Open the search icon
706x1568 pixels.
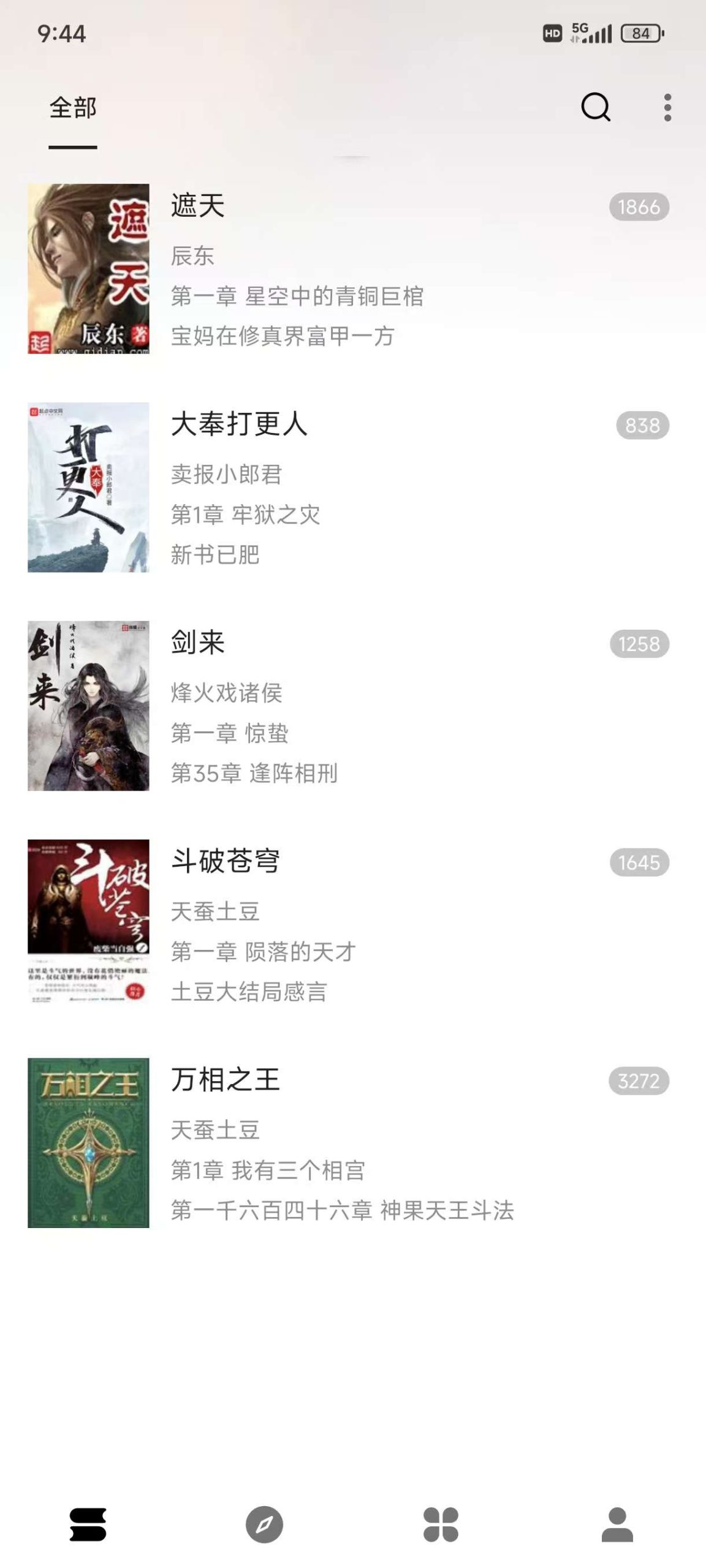(x=595, y=108)
